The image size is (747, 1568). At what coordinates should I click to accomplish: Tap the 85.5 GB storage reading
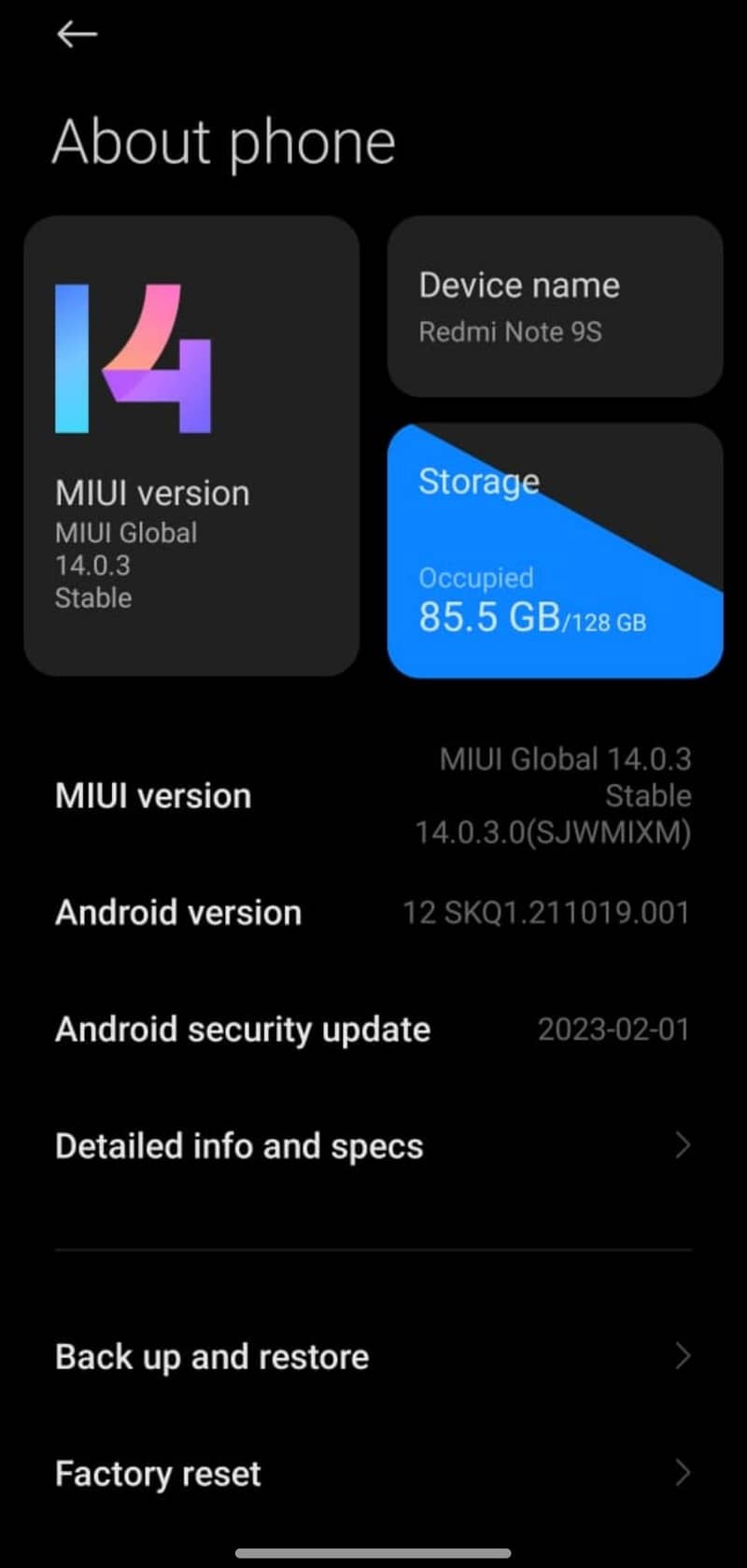pos(489,618)
